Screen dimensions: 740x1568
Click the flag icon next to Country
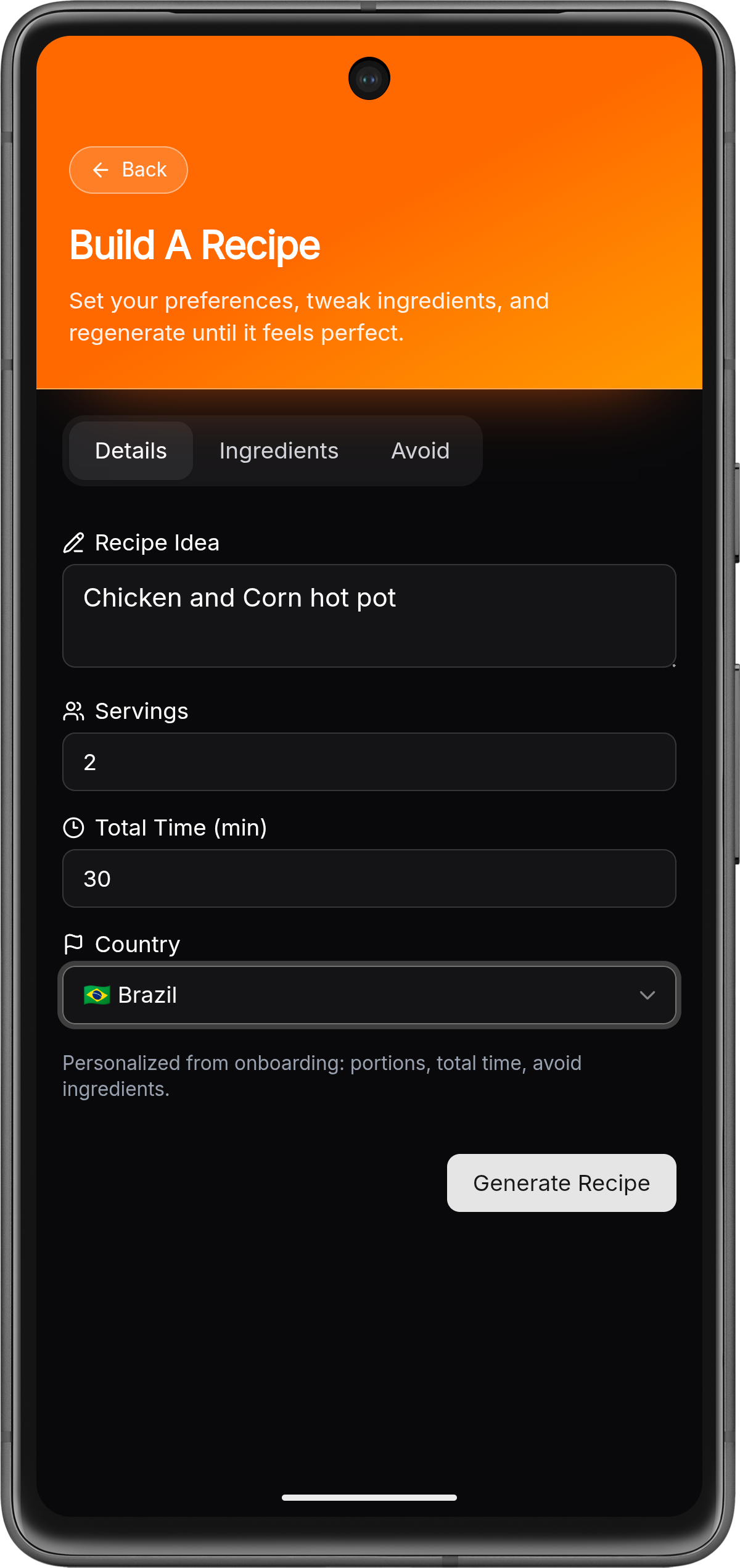[x=74, y=943]
